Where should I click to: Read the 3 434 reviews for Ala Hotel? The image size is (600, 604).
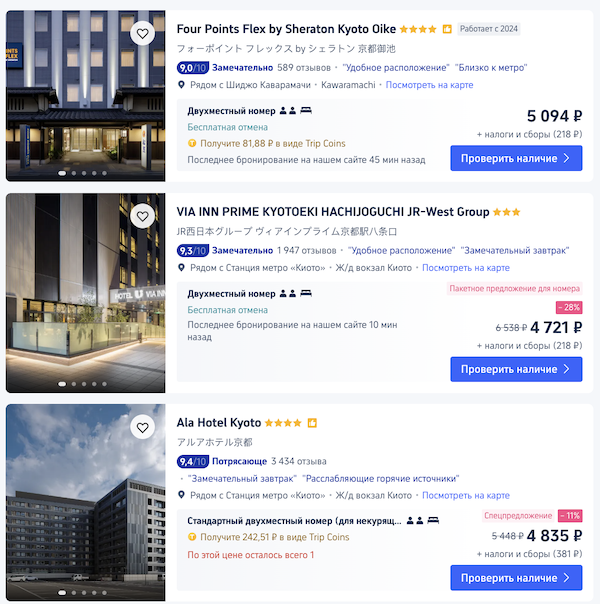point(299,461)
